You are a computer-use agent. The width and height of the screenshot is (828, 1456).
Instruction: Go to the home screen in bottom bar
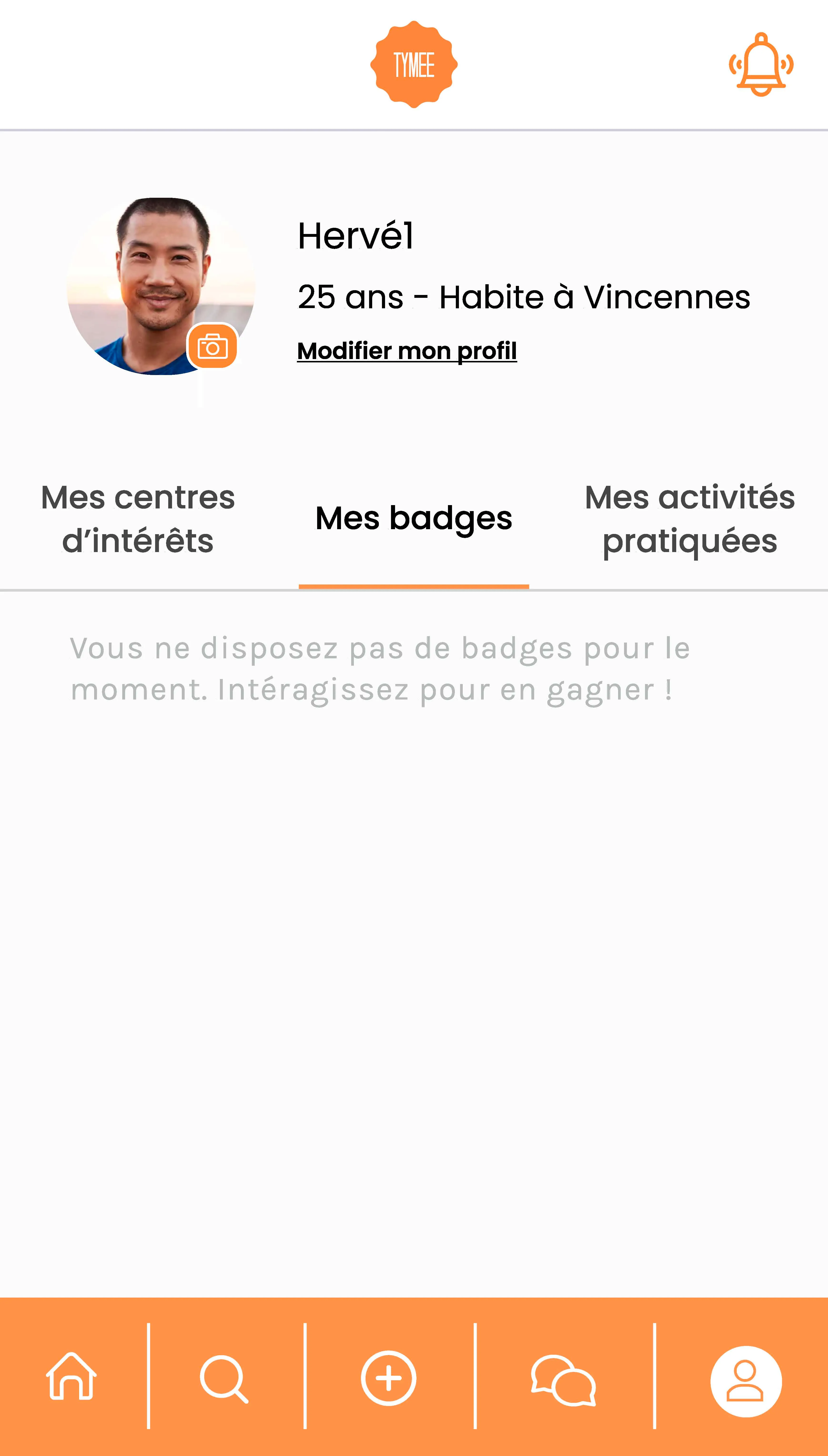tap(71, 1376)
